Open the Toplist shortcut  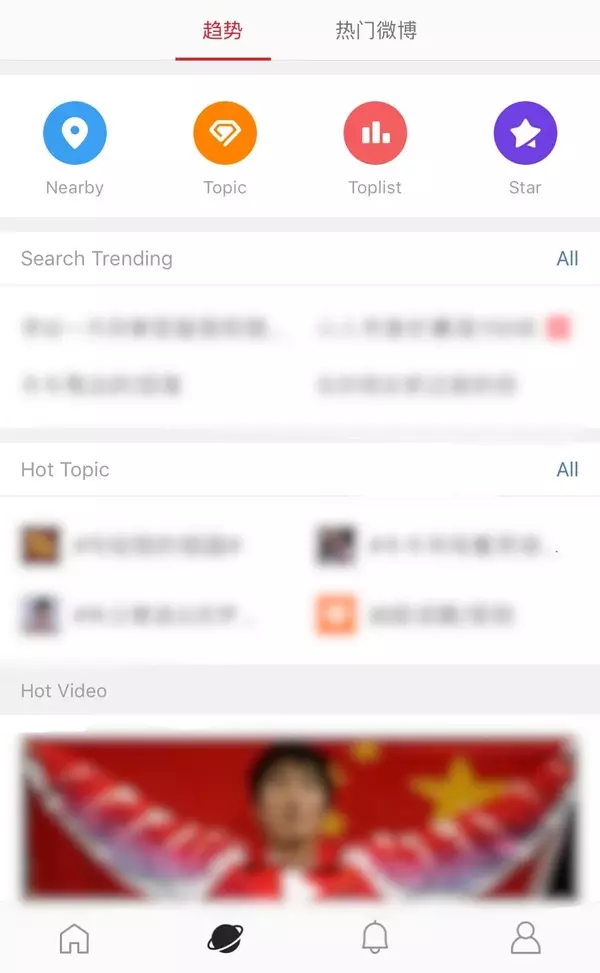coord(375,133)
